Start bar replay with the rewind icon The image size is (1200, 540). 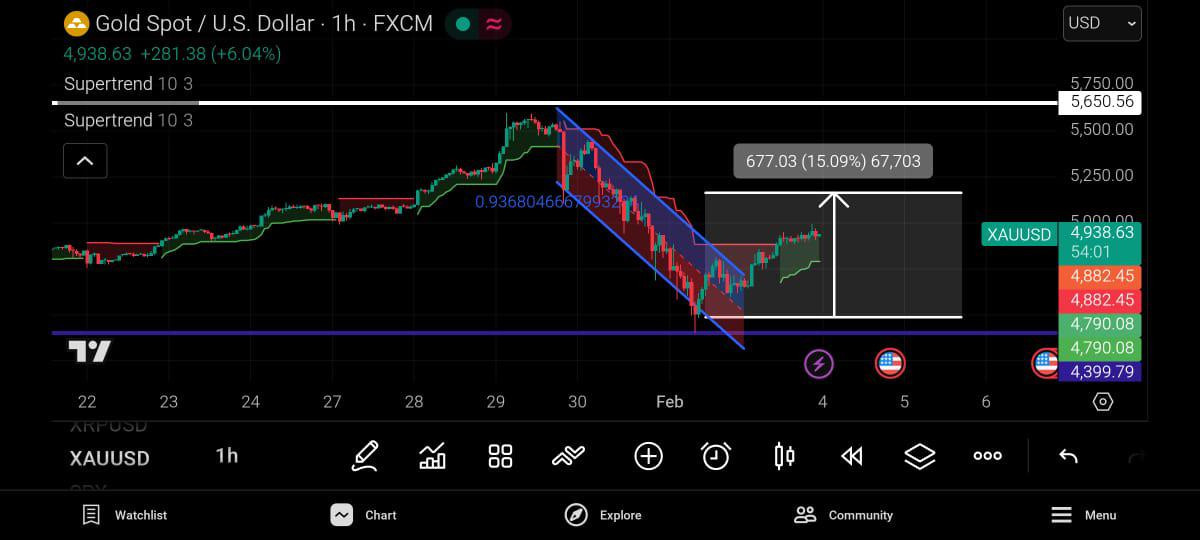[x=852, y=456]
